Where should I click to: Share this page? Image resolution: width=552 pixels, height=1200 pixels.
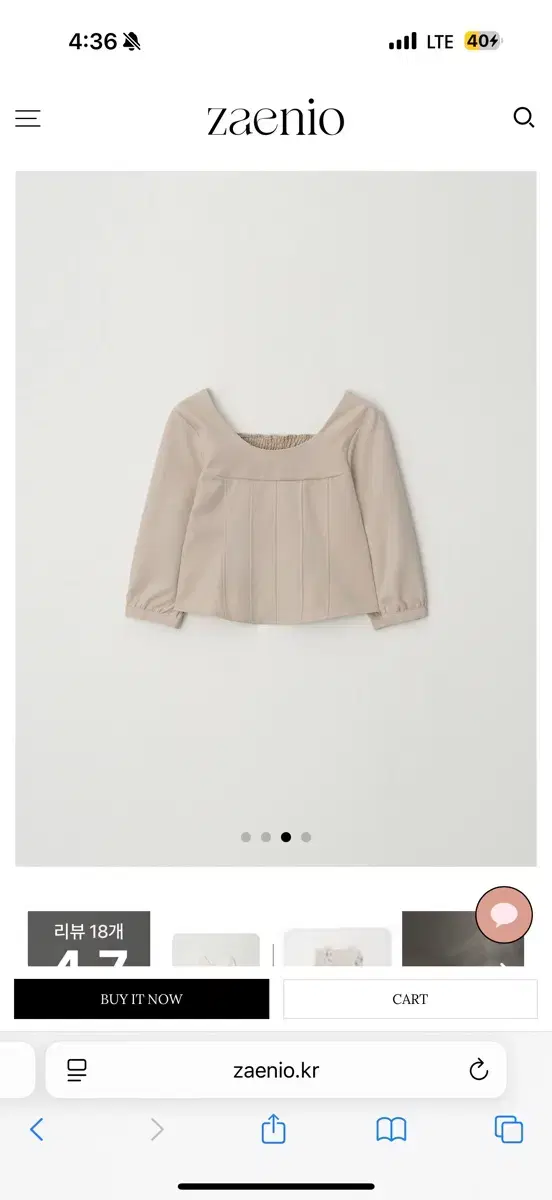[x=274, y=1129]
